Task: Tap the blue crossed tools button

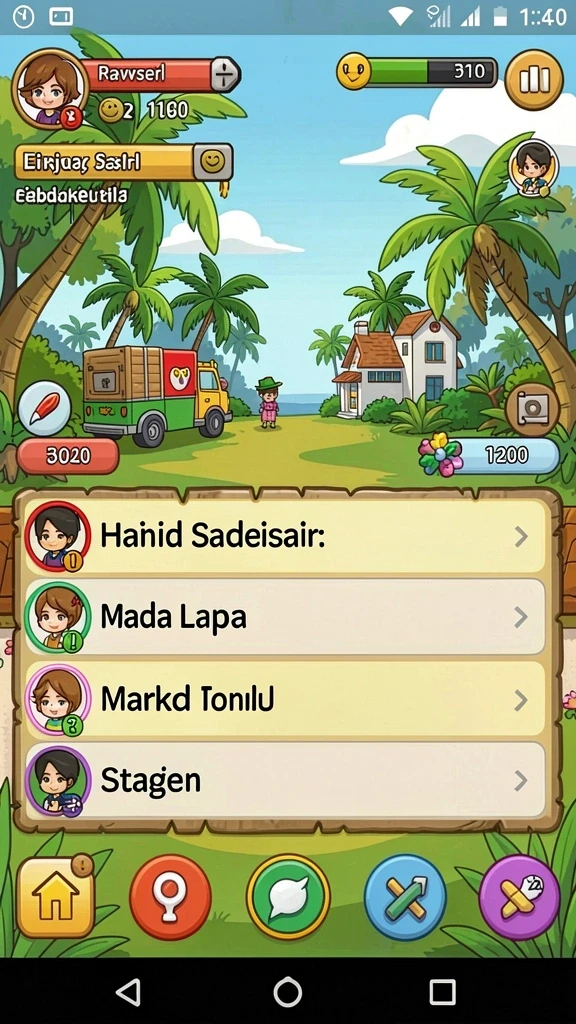Action: coord(405,897)
